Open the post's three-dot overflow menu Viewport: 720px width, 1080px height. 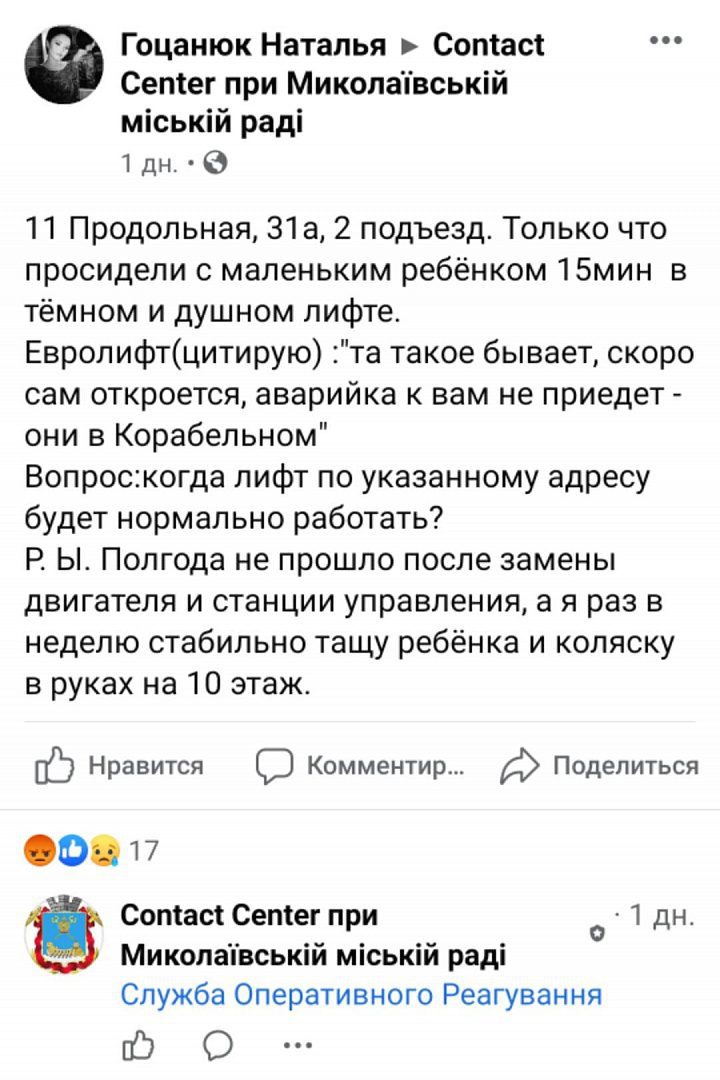[664, 41]
